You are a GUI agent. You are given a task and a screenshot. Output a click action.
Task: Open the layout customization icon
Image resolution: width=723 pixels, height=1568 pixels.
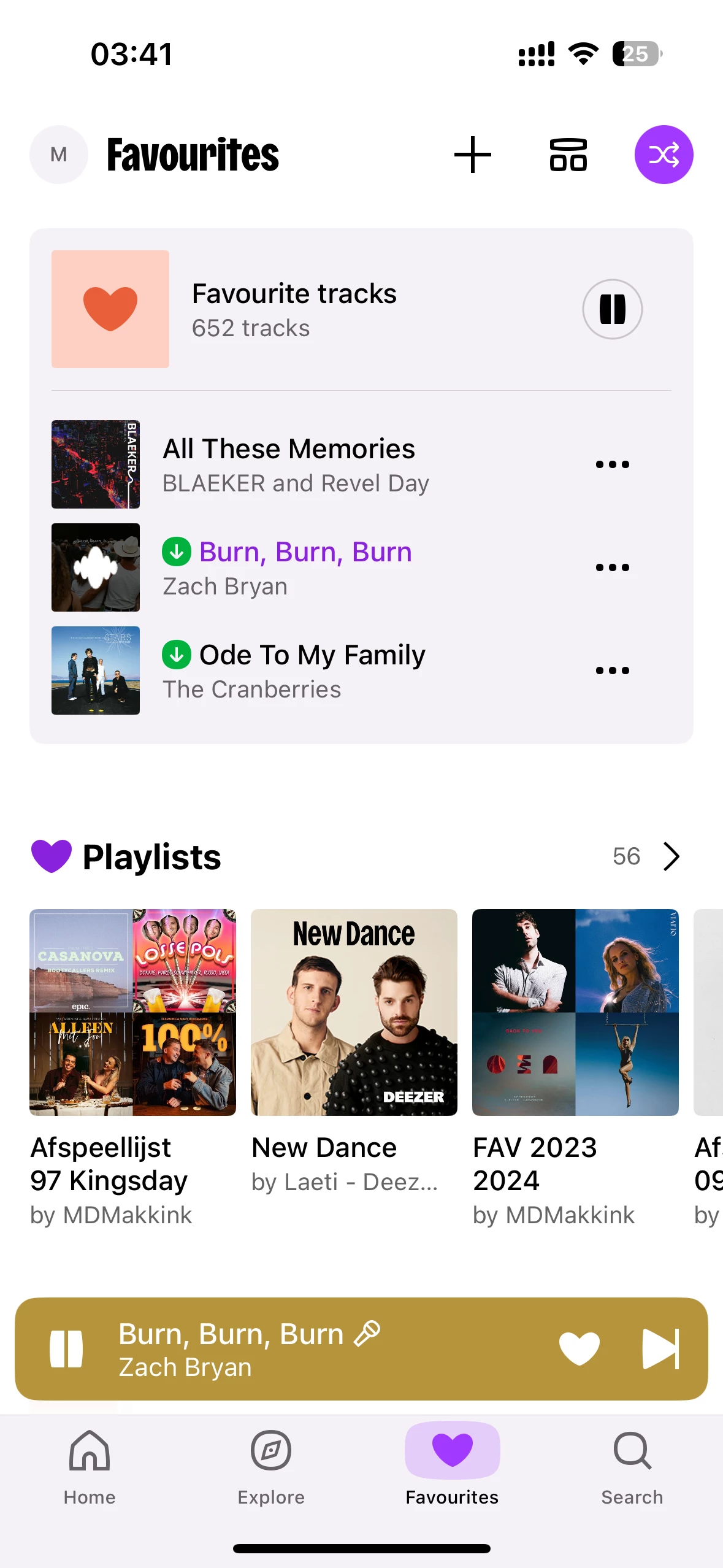coord(568,155)
